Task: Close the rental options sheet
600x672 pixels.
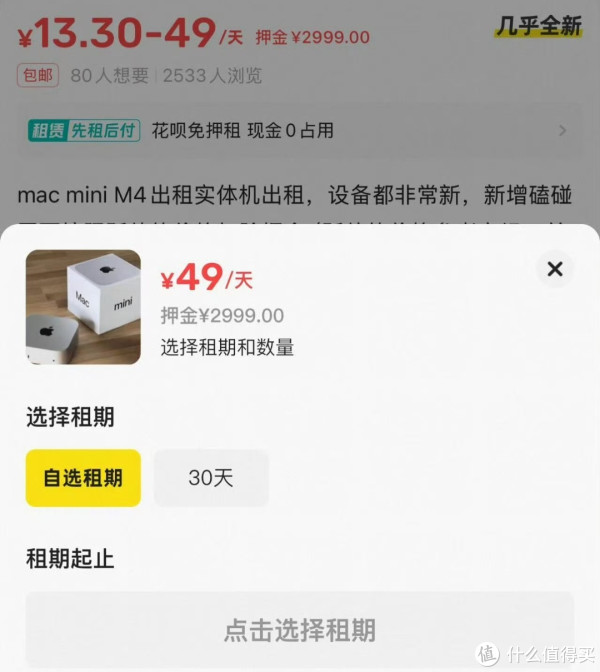Action: (x=555, y=268)
